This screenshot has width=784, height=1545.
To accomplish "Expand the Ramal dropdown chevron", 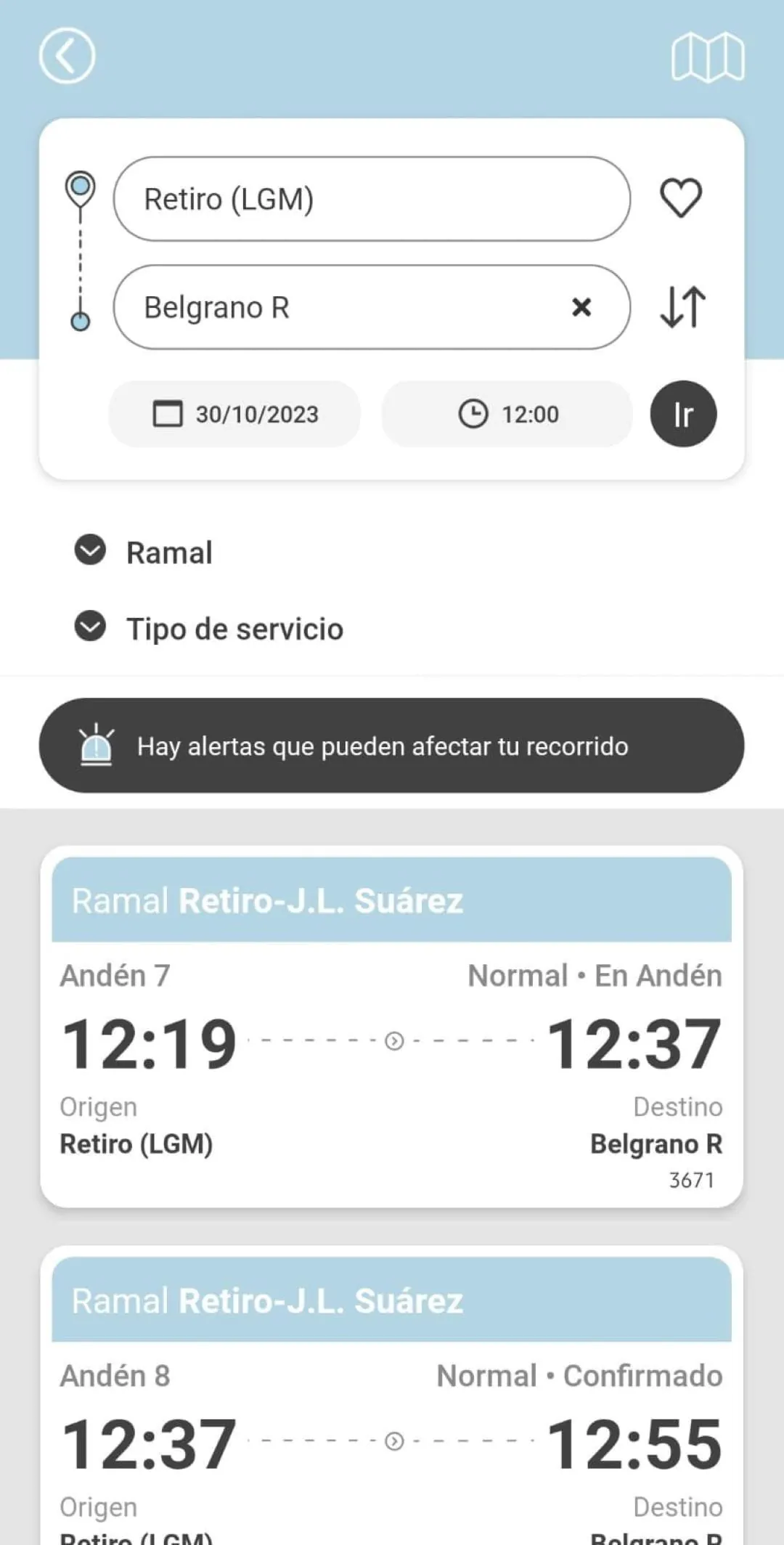I will [x=89, y=551].
